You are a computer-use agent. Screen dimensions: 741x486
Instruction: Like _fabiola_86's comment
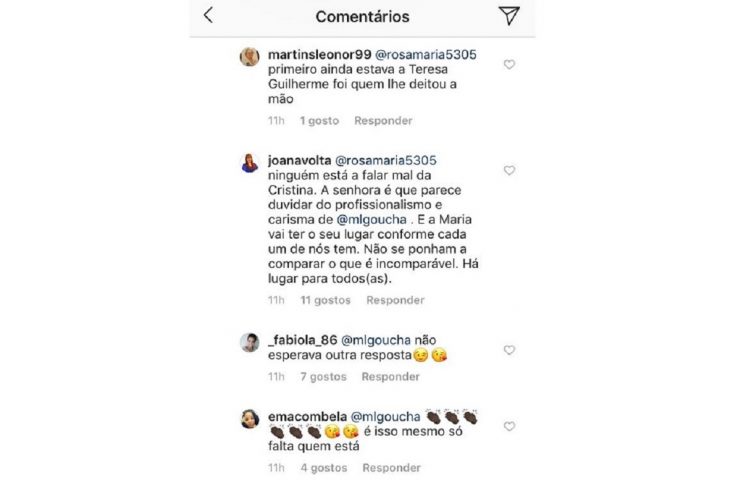point(509,350)
